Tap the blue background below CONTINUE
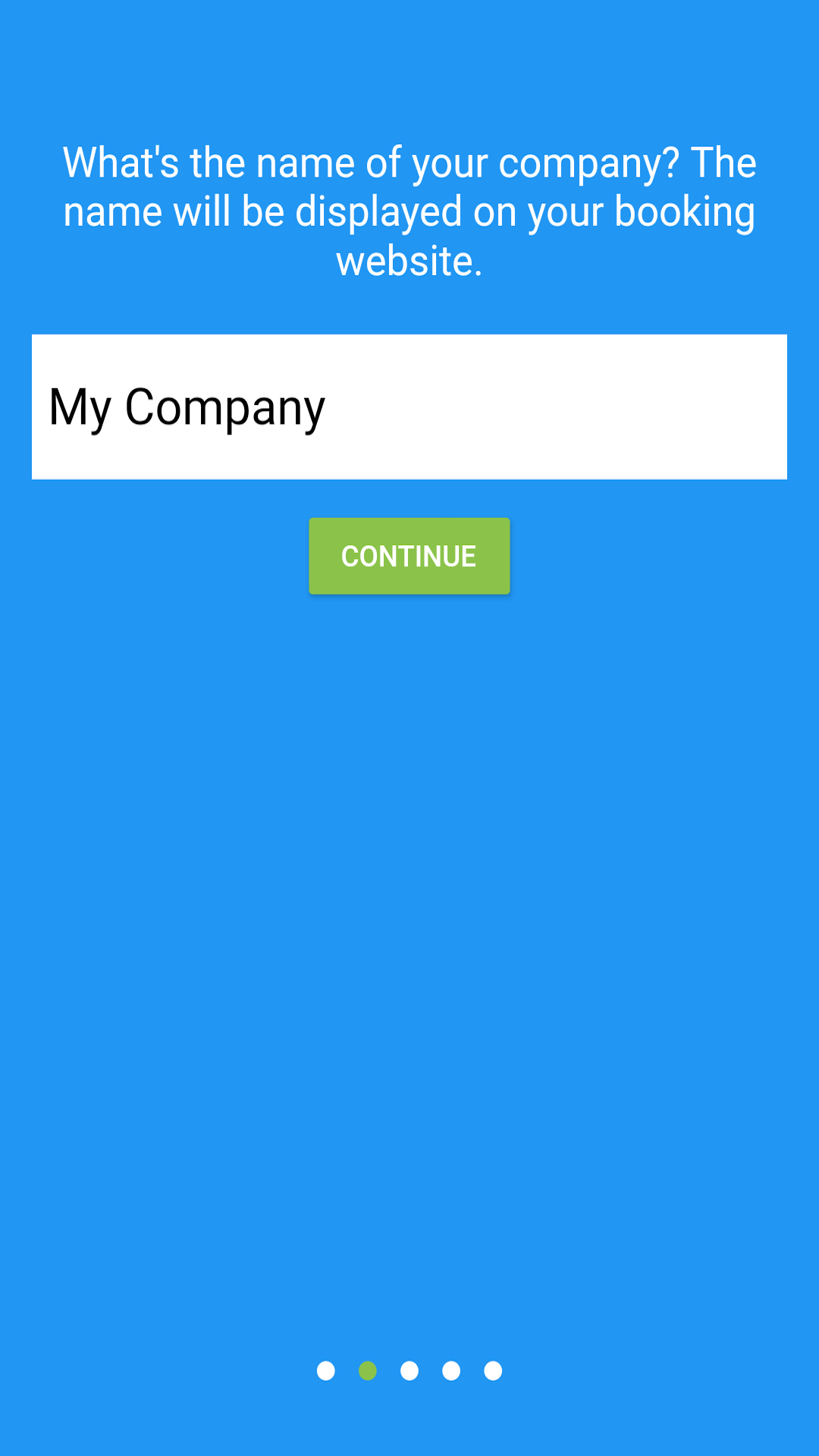The height and width of the screenshot is (1456, 819). coord(409,910)
